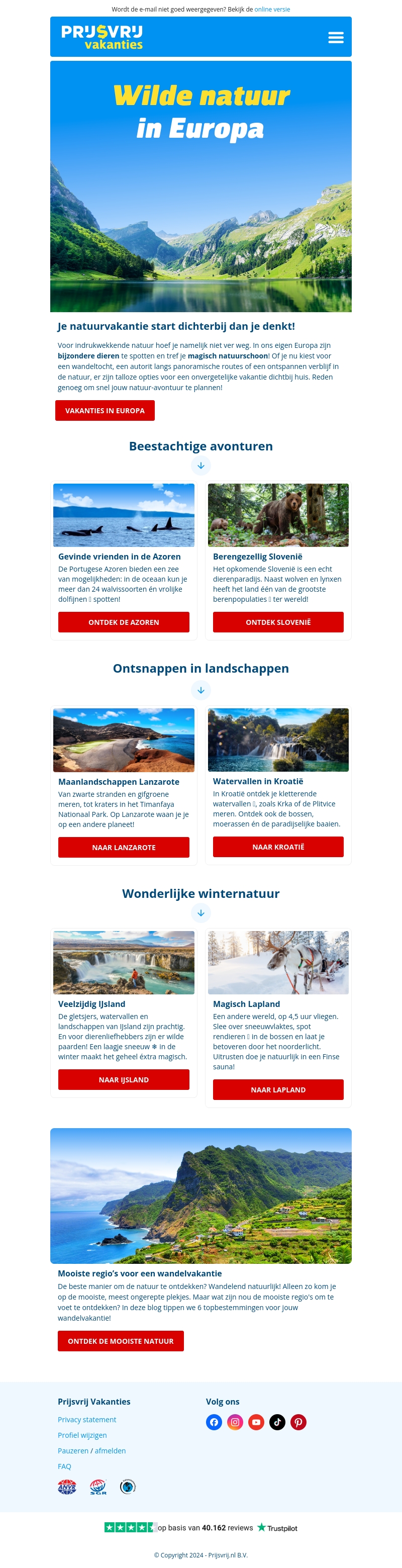Follow on TikTok icon
Viewport: 402px width, 1568px height.
pyautogui.click(x=277, y=1422)
